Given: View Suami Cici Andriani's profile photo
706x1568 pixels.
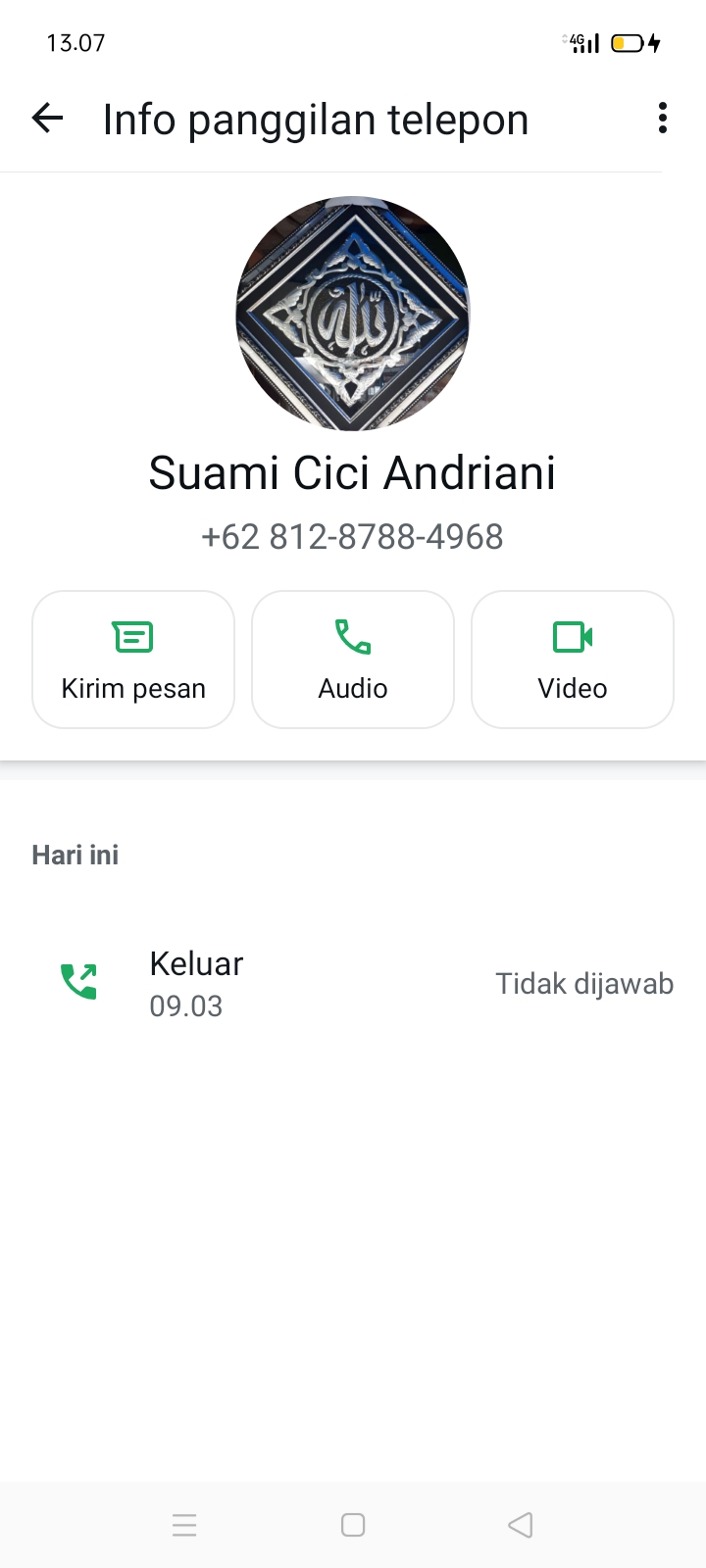Looking at the screenshot, I should coord(353,314).
